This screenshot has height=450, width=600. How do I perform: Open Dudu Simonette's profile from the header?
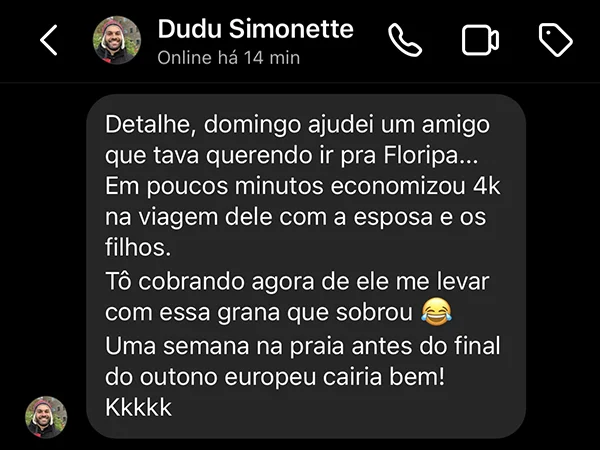click(x=255, y=40)
